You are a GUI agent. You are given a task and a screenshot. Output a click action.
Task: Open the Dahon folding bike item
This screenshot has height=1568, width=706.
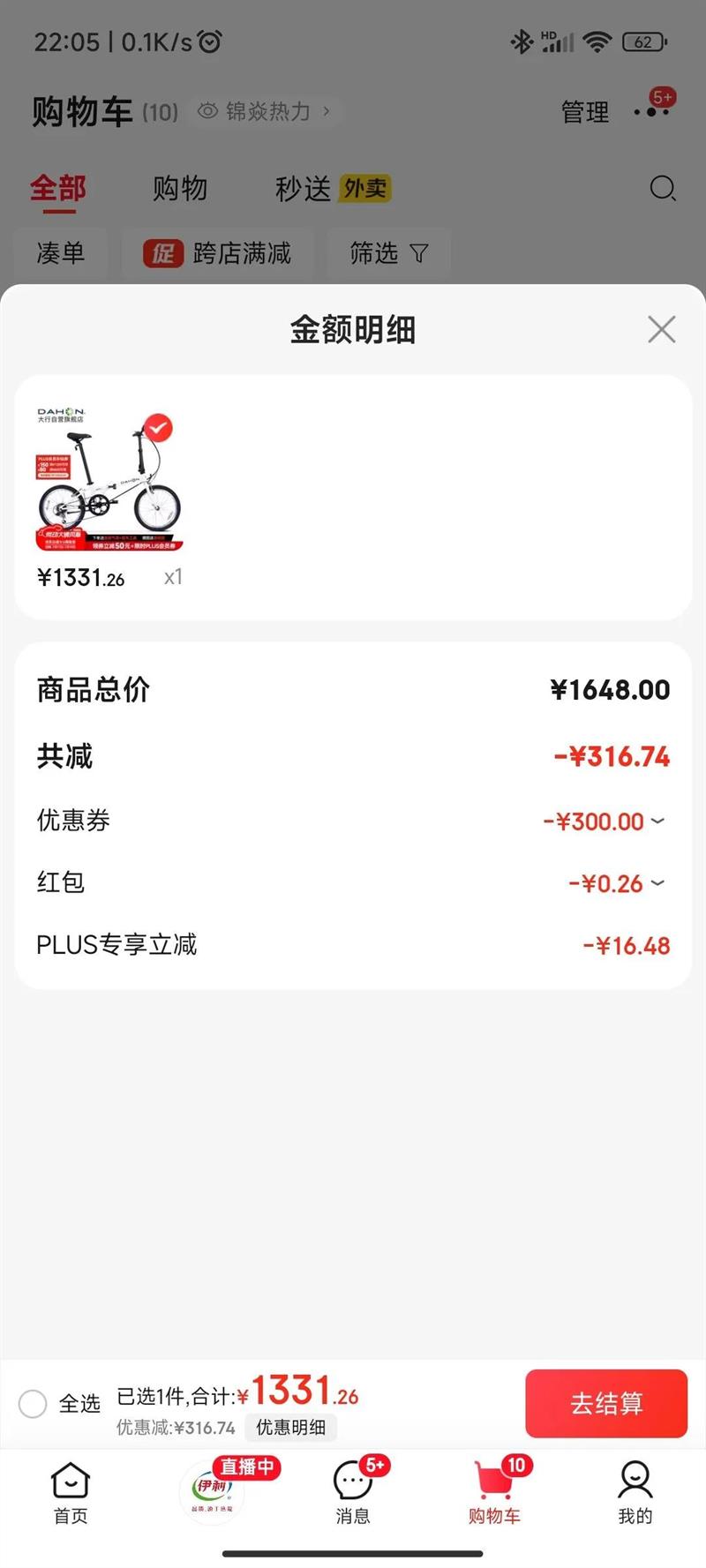pos(108,481)
